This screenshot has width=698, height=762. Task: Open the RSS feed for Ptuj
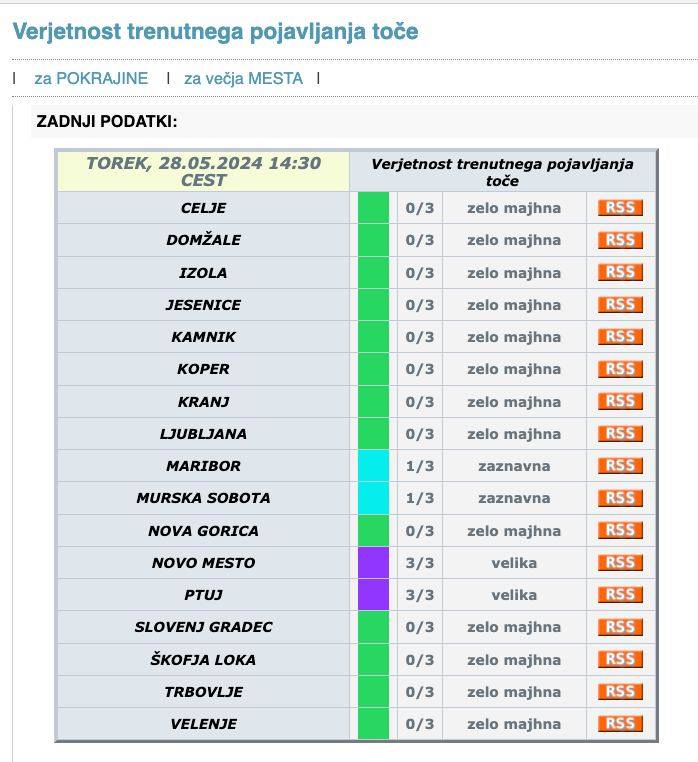pyautogui.click(x=620, y=594)
